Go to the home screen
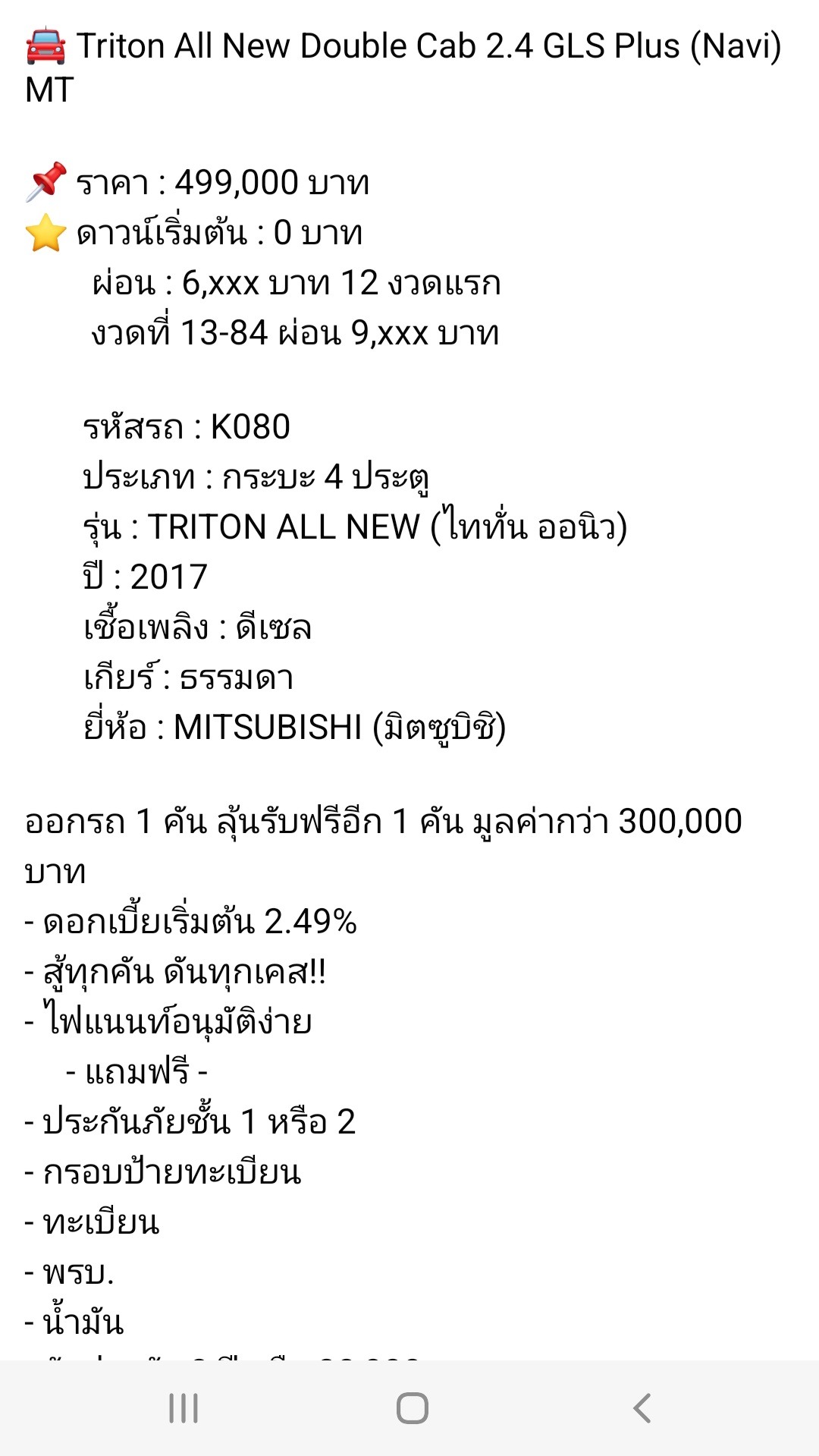819x1456 pixels. click(412, 1408)
